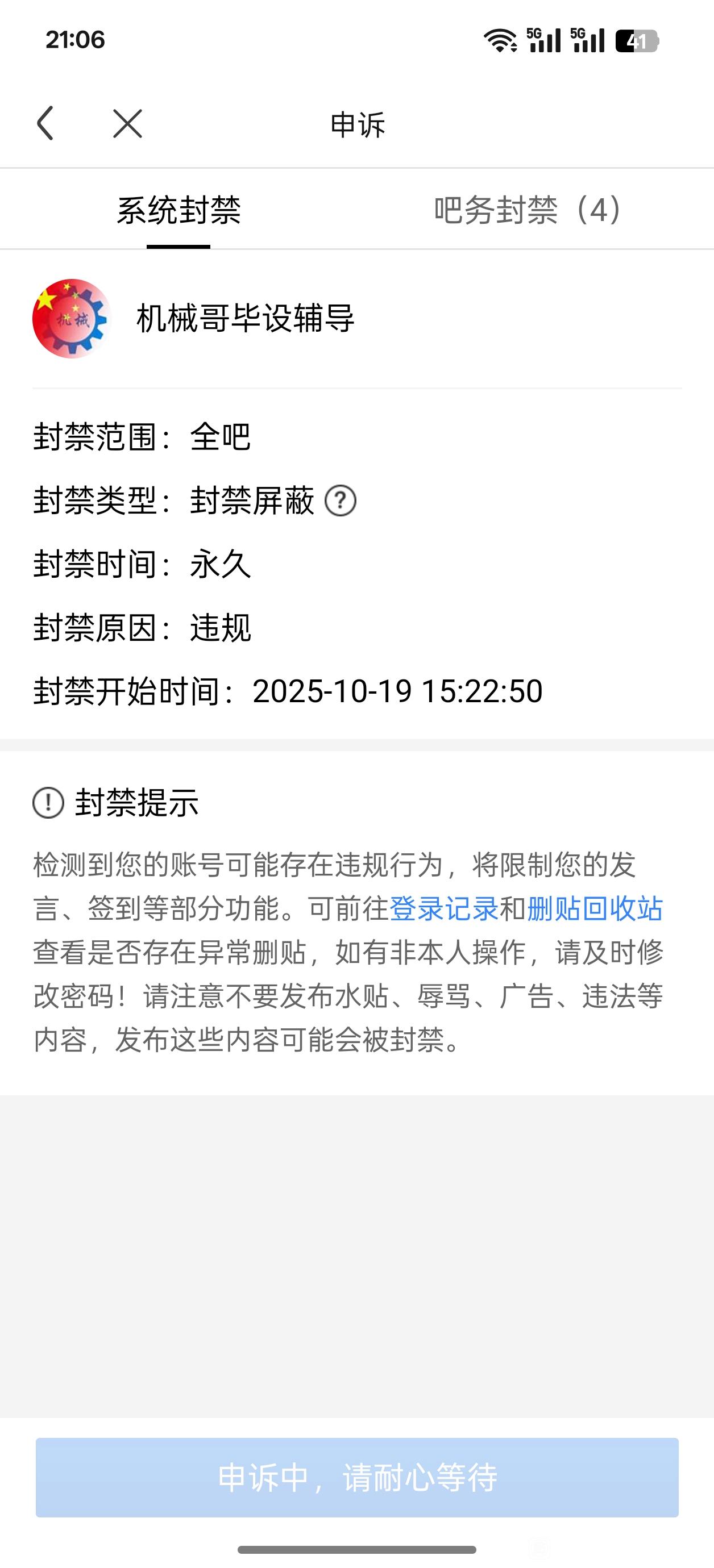Screen dimensions: 714x1568
Task: Tap the 申诉中，请耐心等待 button
Action: pyautogui.click(x=357, y=1477)
